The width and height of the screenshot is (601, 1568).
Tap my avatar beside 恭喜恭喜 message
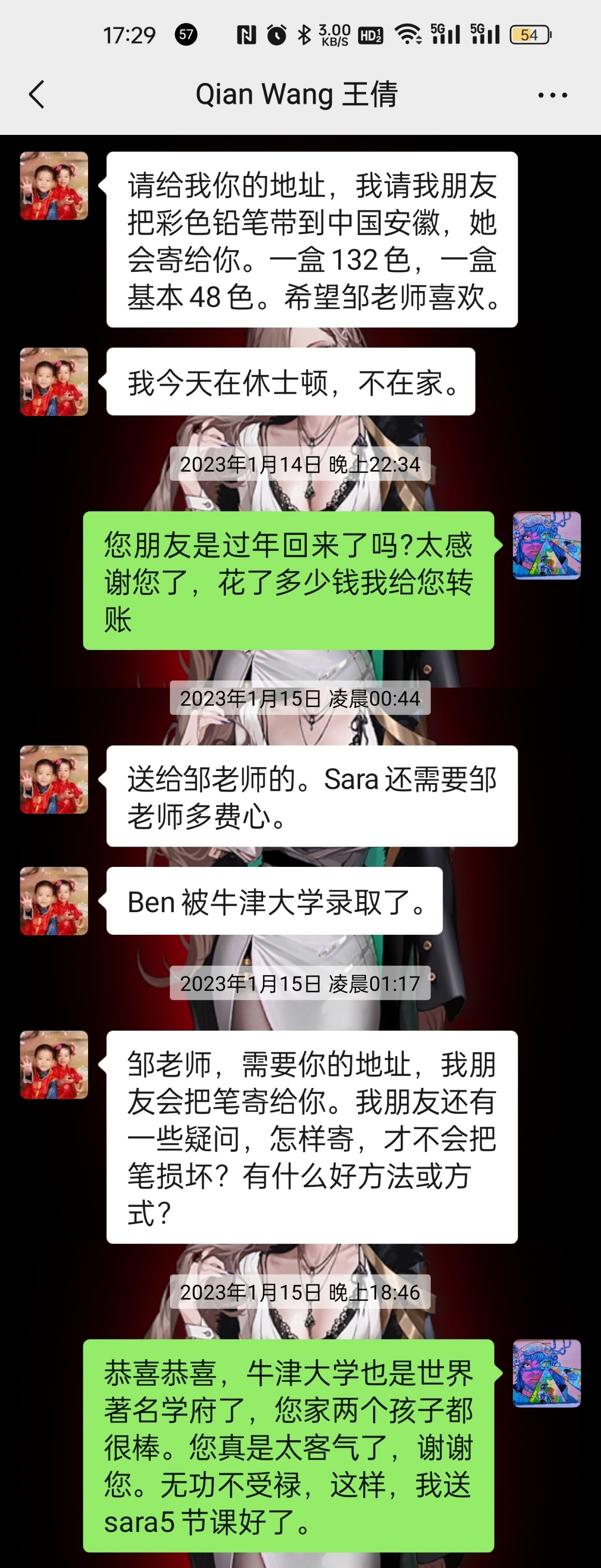(x=546, y=1373)
